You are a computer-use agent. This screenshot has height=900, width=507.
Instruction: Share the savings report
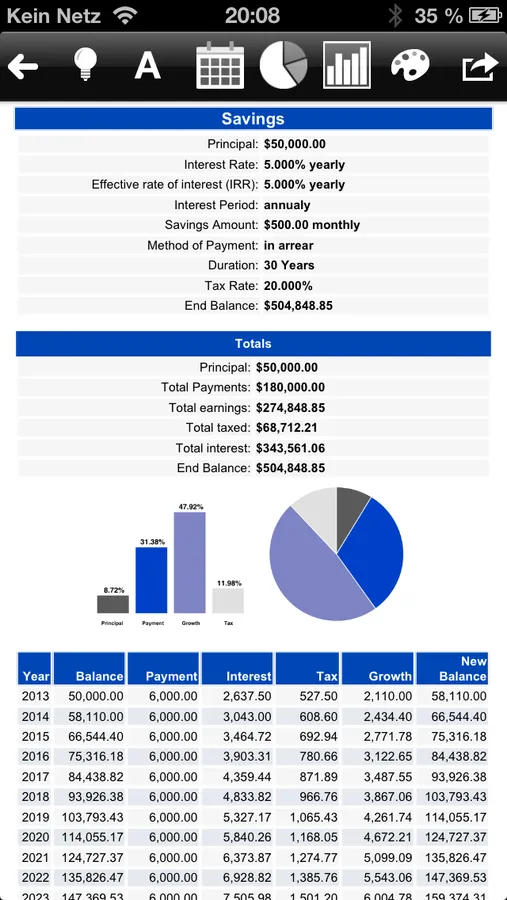[481, 66]
